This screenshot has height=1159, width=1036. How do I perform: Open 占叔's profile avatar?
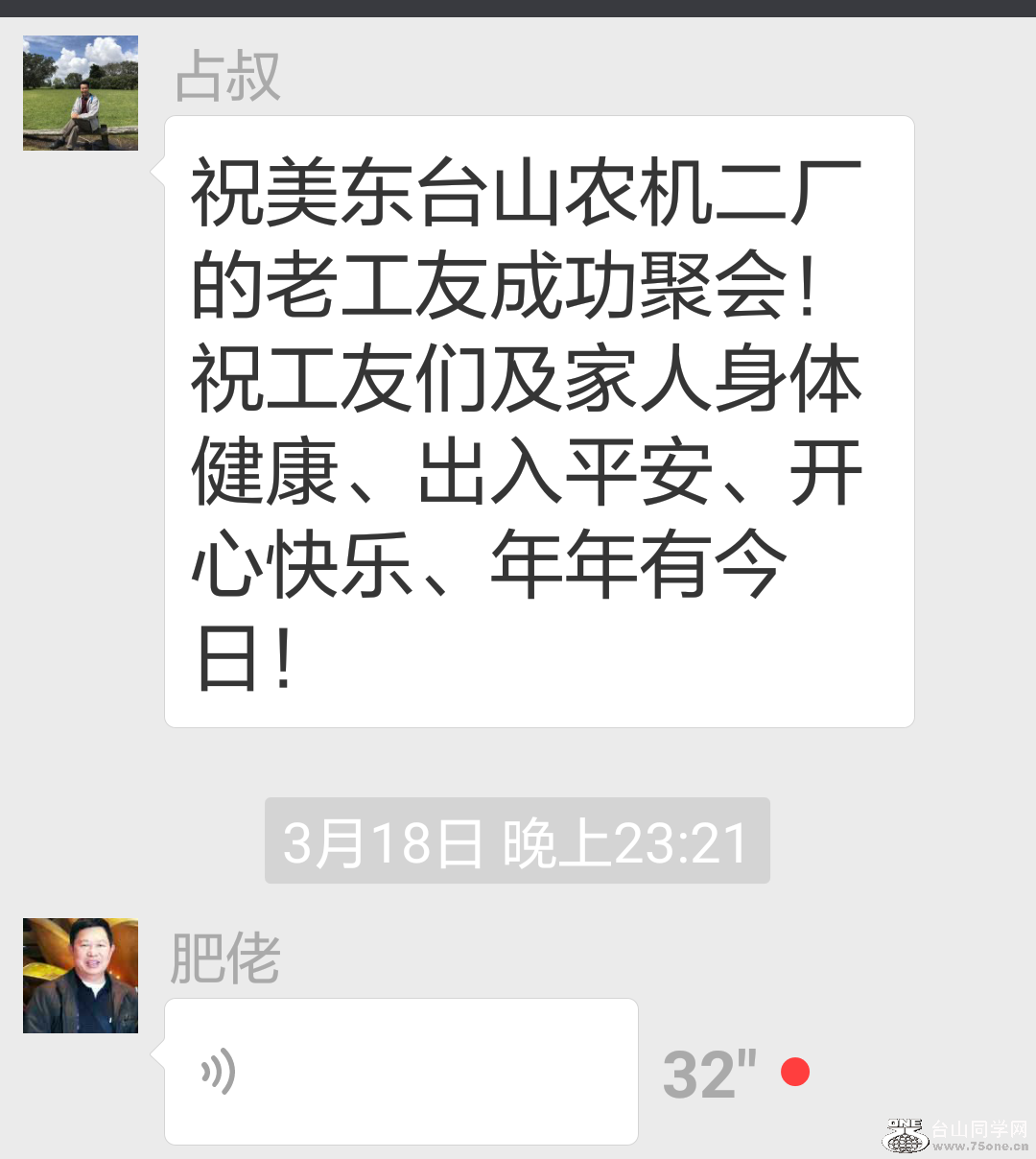pos(81,93)
